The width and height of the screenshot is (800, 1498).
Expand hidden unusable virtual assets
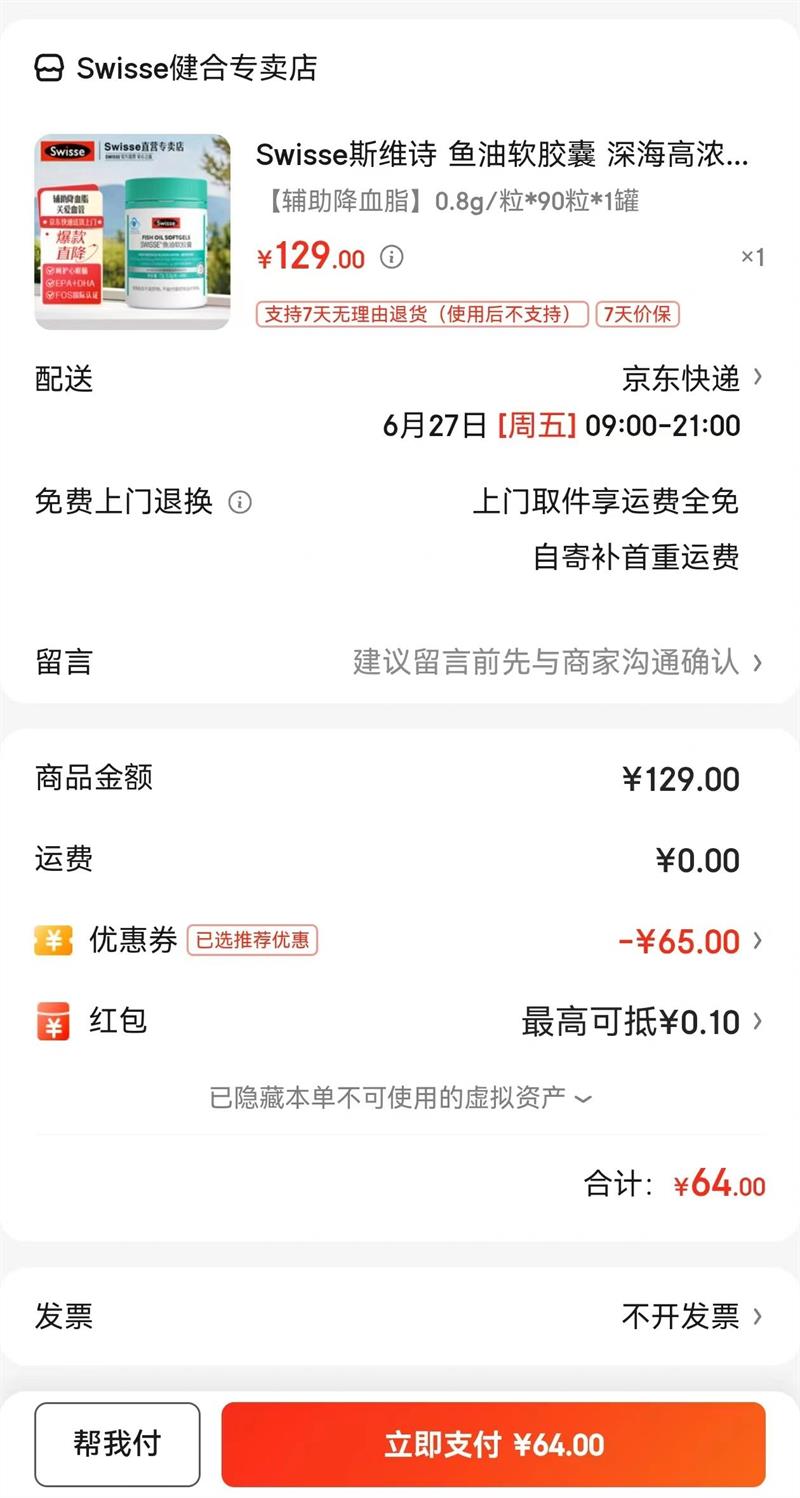[x=400, y=1098]
